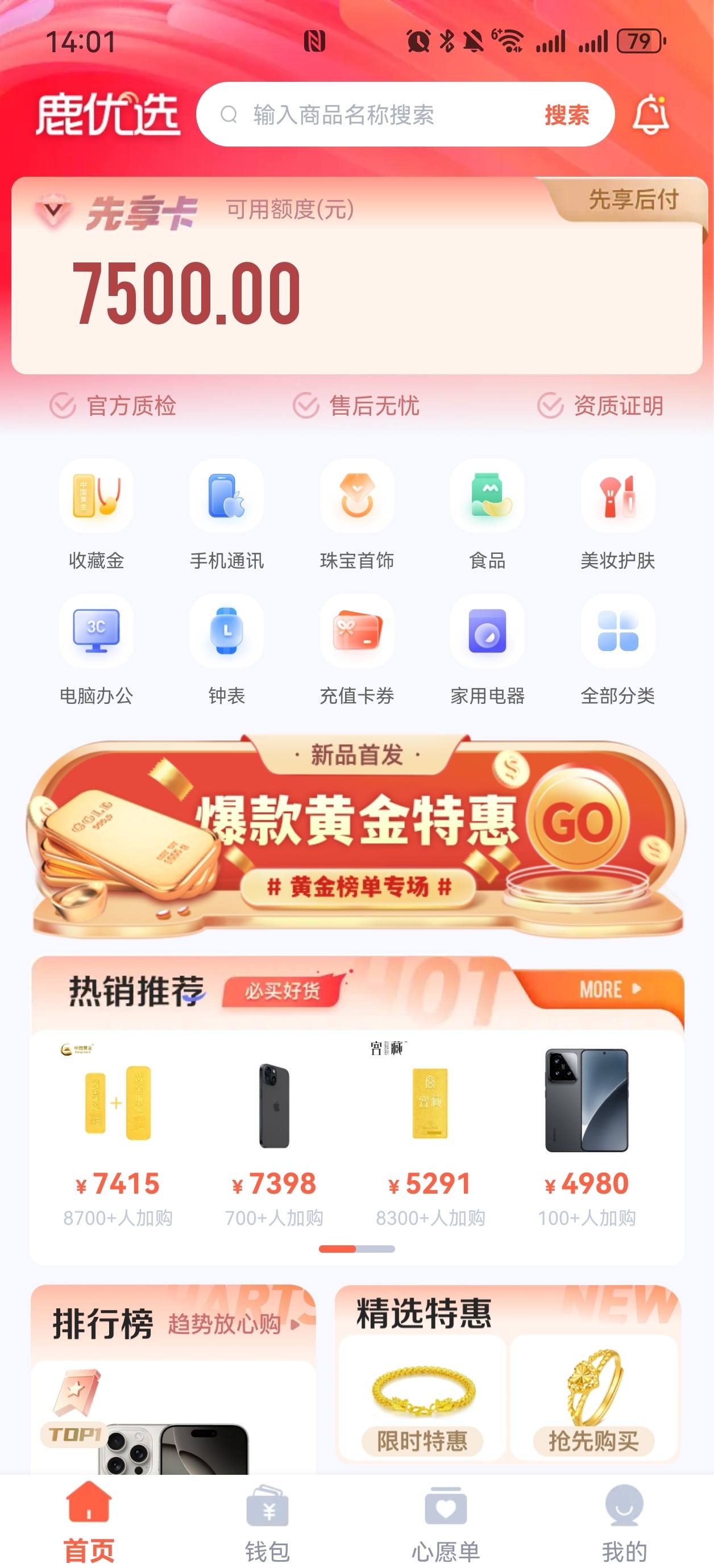
Task: Open the 钟表 watch category icon
Action: coord(226,632)
